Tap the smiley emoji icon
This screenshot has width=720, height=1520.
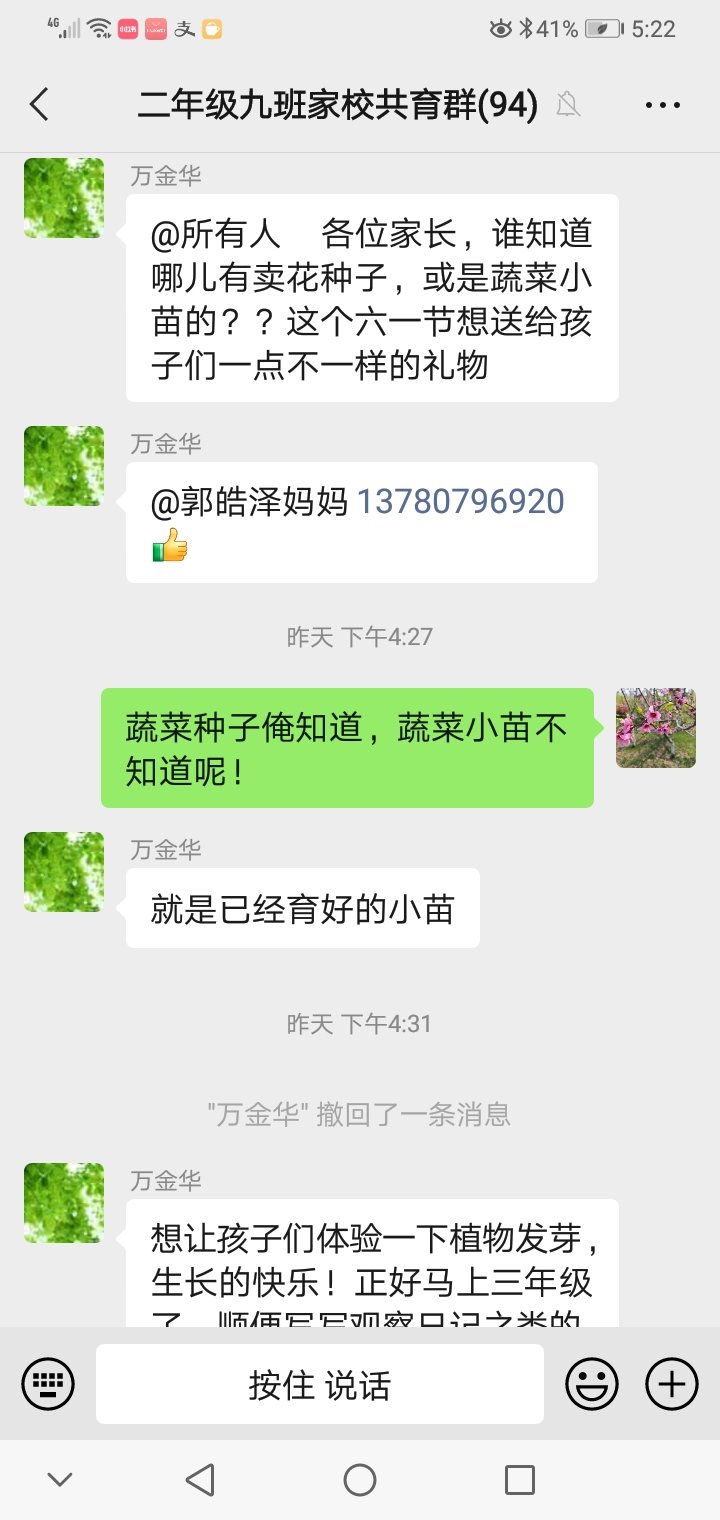coord(592,1384)
